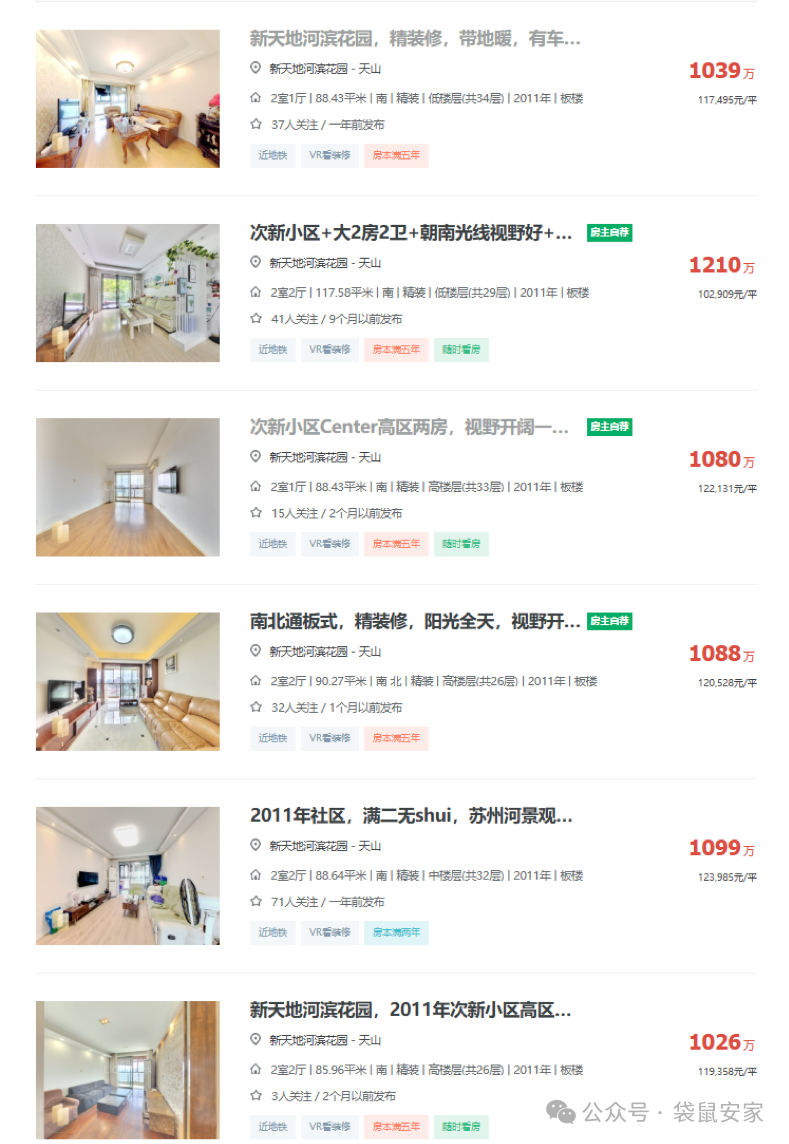
Task: Open the listing 新天地河滨花园，2011年次新小区高区
Action: [x=410, y=1010]
